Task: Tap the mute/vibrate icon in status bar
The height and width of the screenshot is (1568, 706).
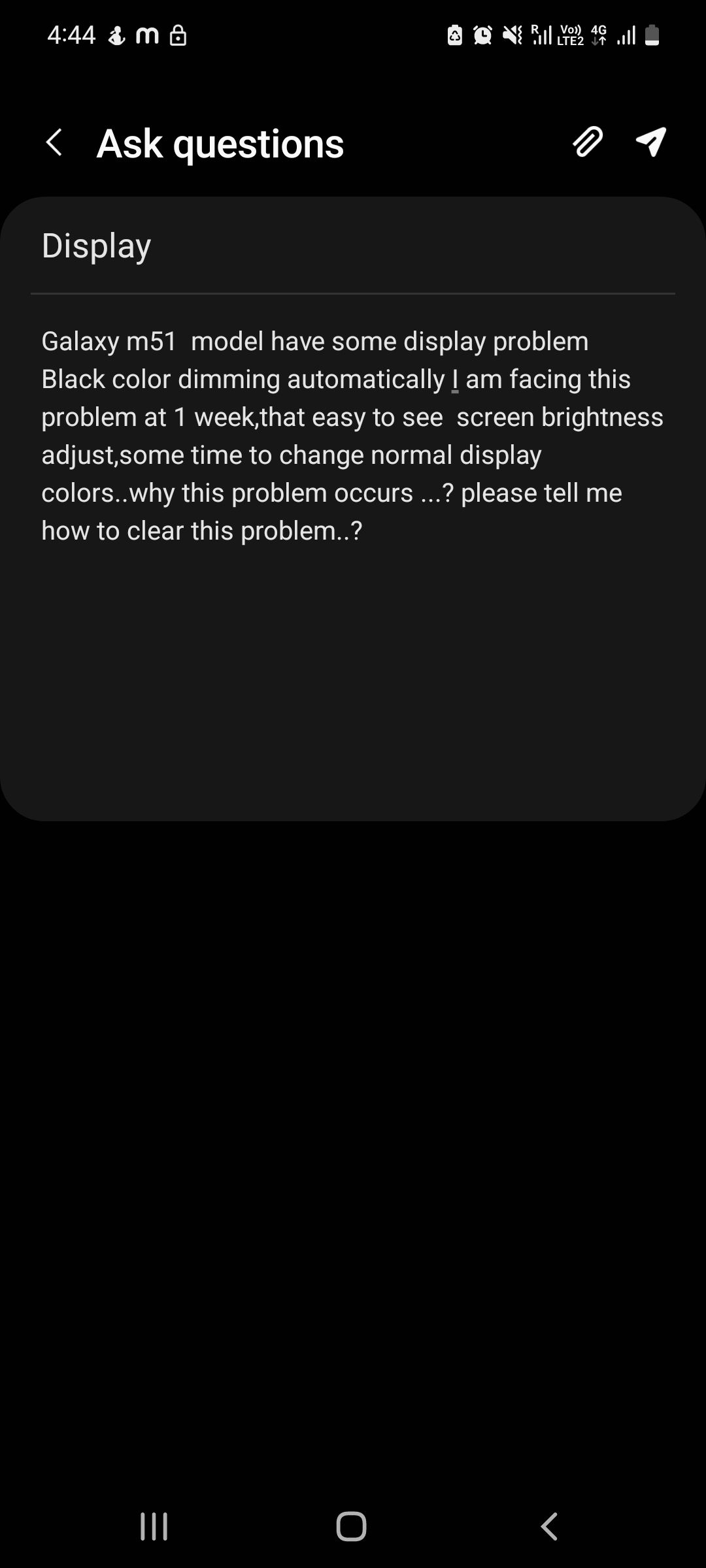Action: [x=512, y=35]
